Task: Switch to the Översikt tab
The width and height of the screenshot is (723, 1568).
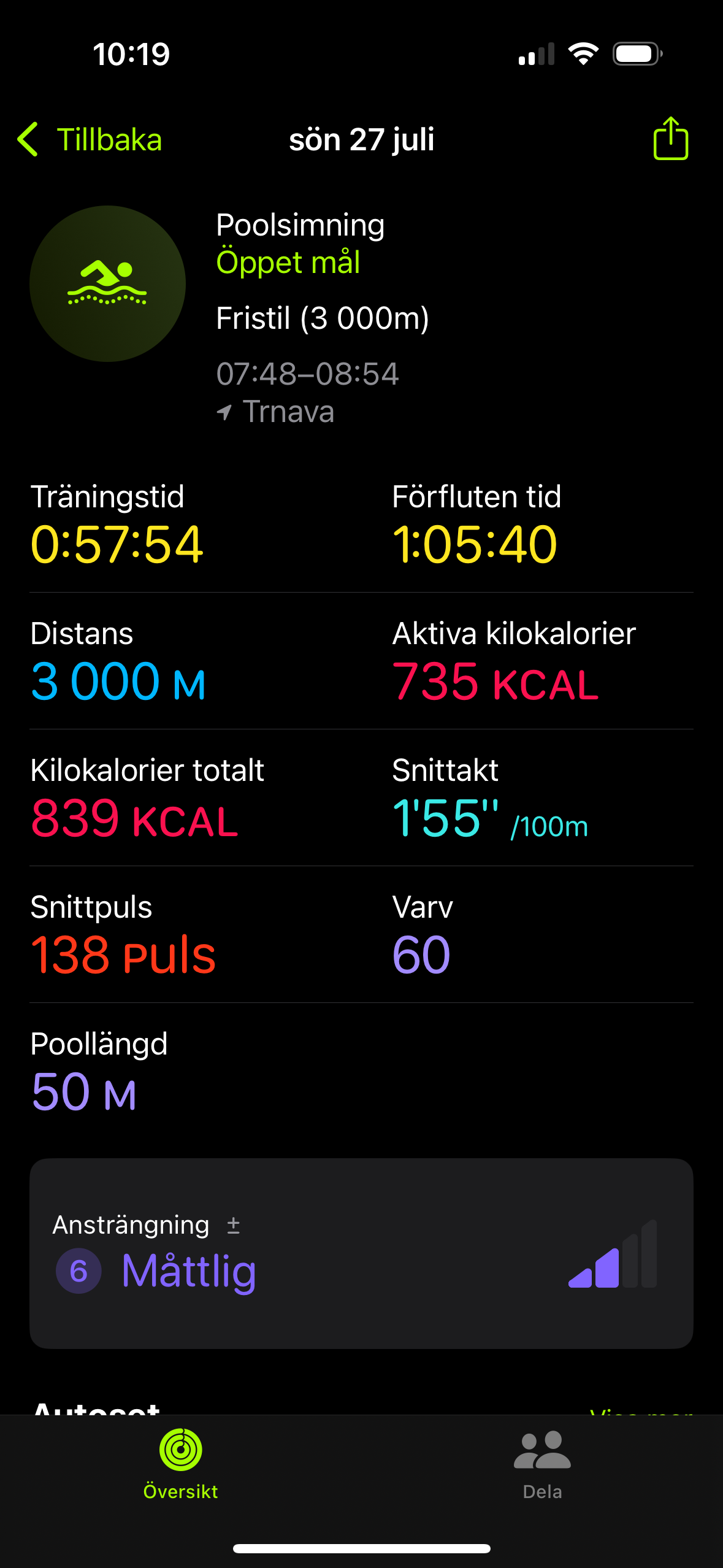Action: [x=180, y=1464]
